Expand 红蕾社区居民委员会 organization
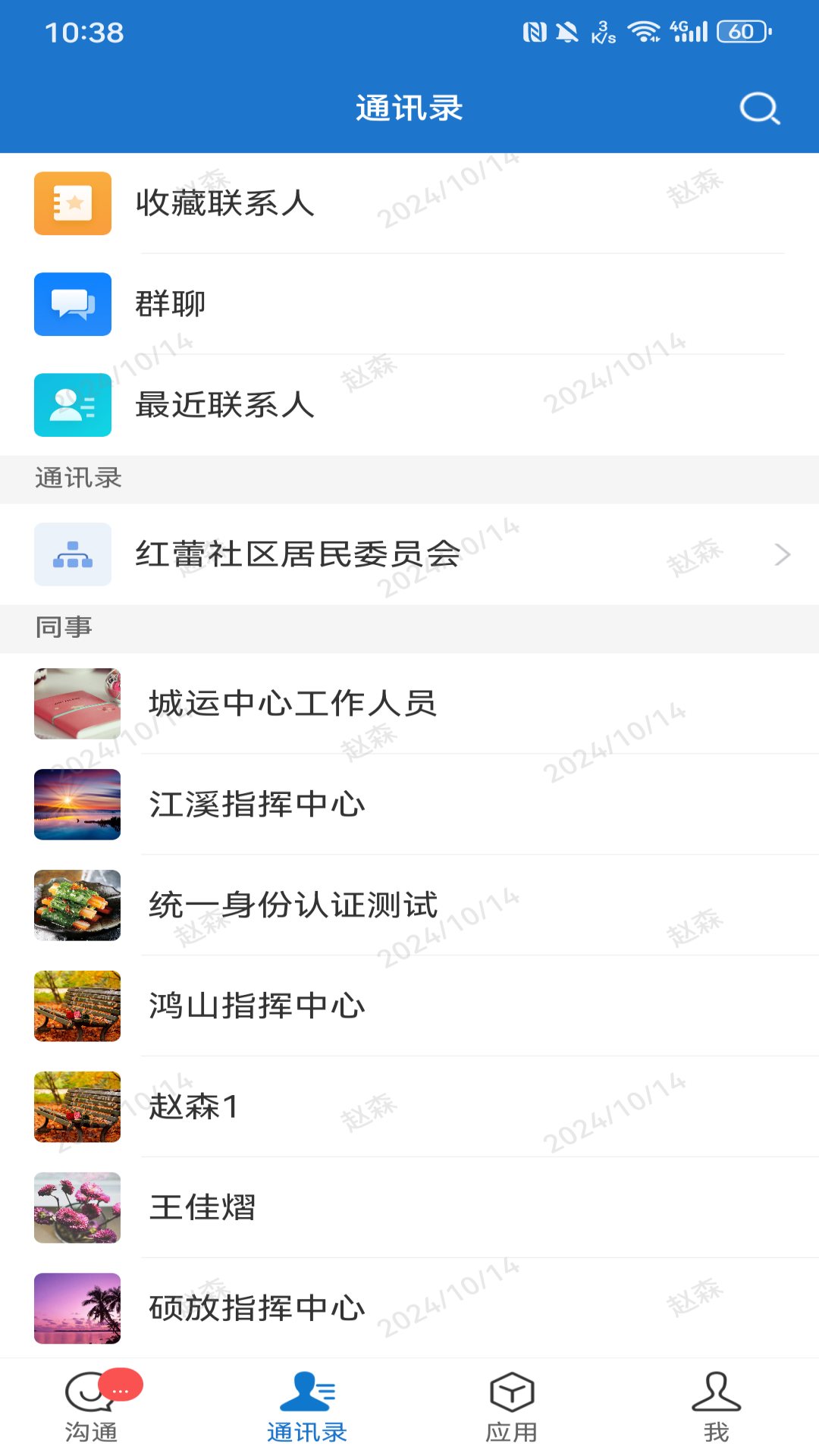Screen dimensions: 819x1456 point(409,554)
